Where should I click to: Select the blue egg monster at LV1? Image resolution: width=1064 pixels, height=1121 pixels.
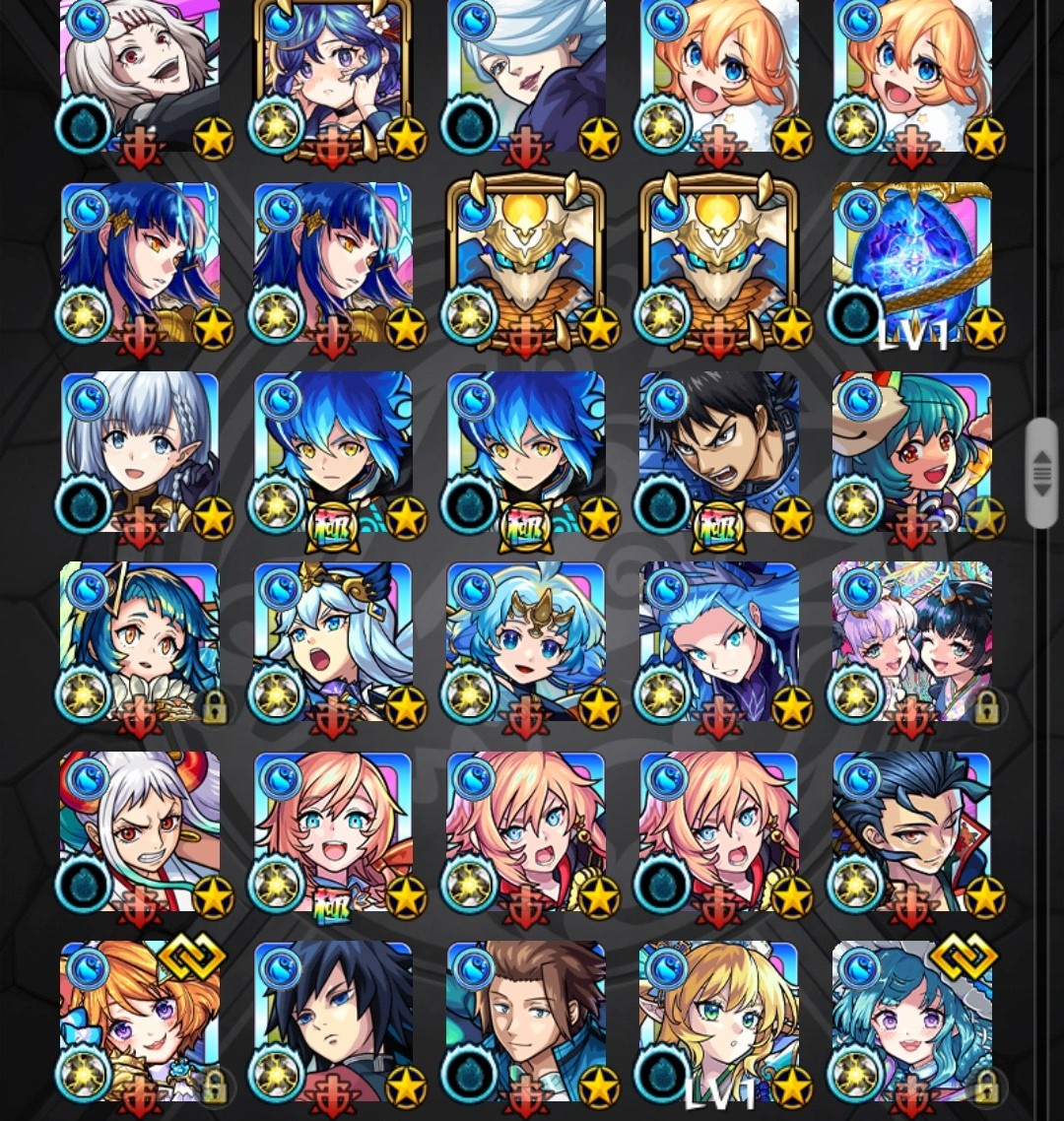pyautogui.click(x=912, y=263)
